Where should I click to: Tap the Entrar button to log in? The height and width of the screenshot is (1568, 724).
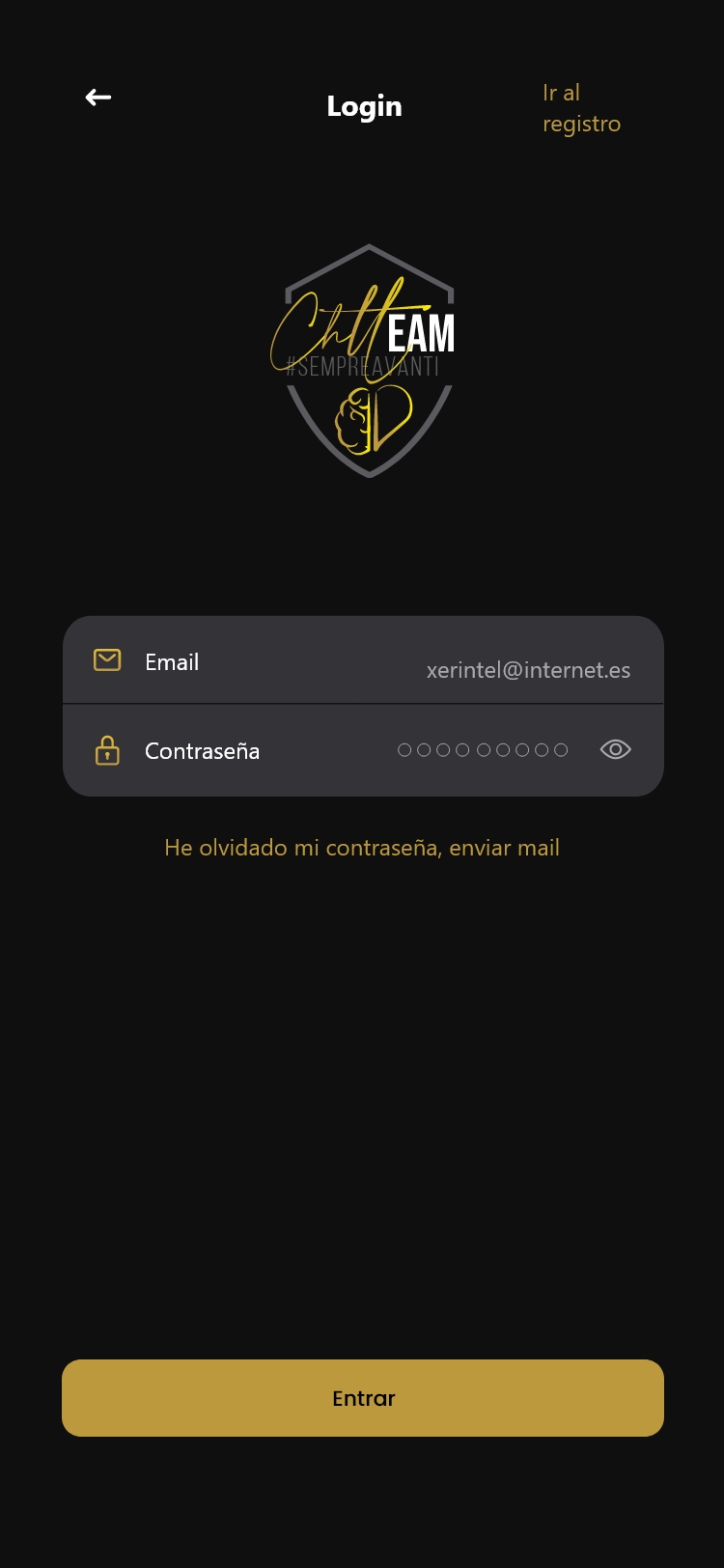point(363,1398)
